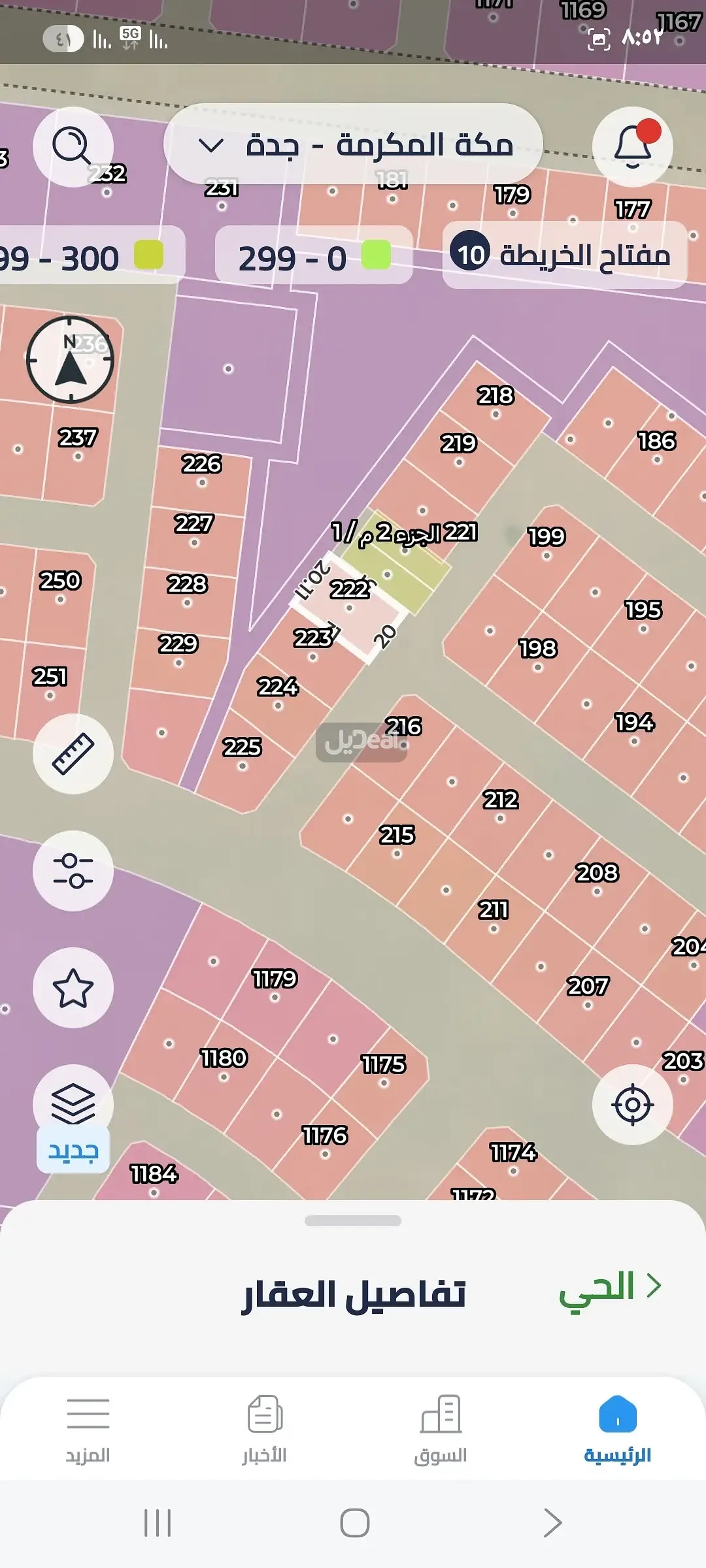Viewport: 706px width, 1568px height.
Task: Open the المزيد more tab
Action: (x=88, y=1429)
